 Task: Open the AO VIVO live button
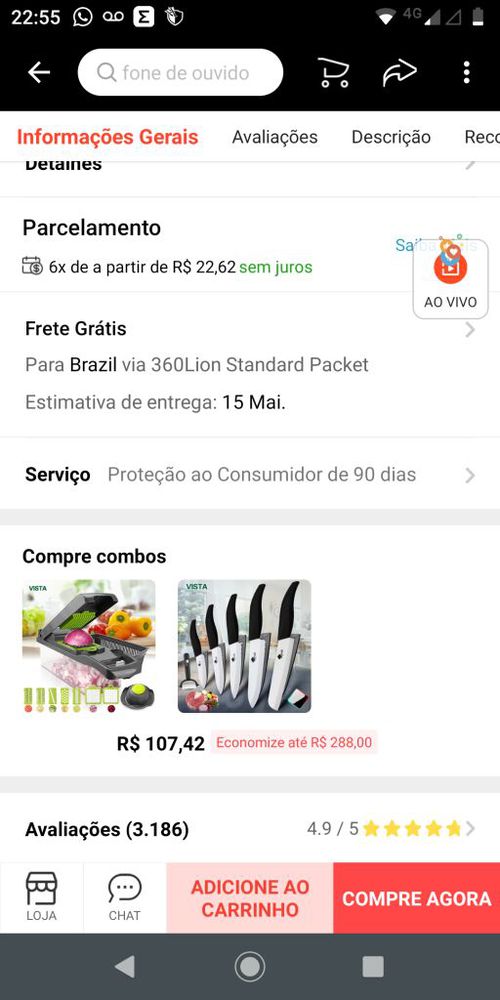pyautogui.click(x=450, y=279)
